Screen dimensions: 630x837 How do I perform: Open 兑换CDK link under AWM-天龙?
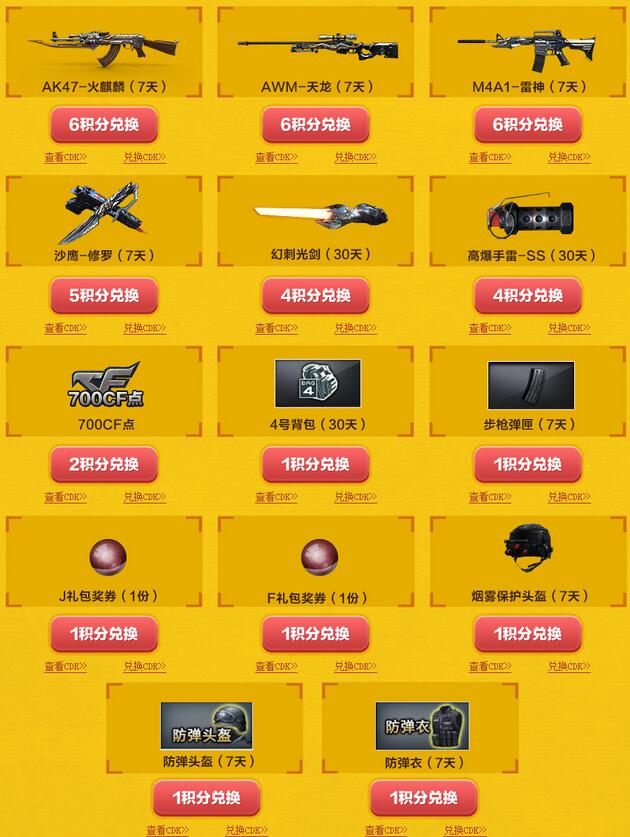click(x=356, y=158)
